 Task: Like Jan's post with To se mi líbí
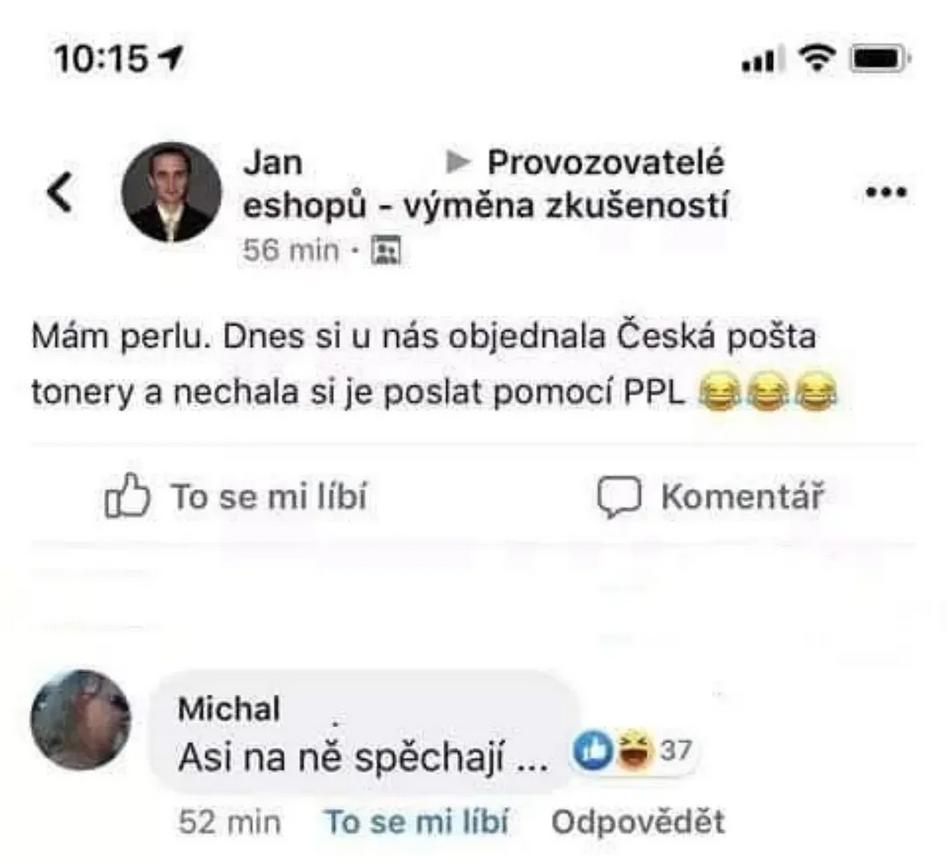238,497
